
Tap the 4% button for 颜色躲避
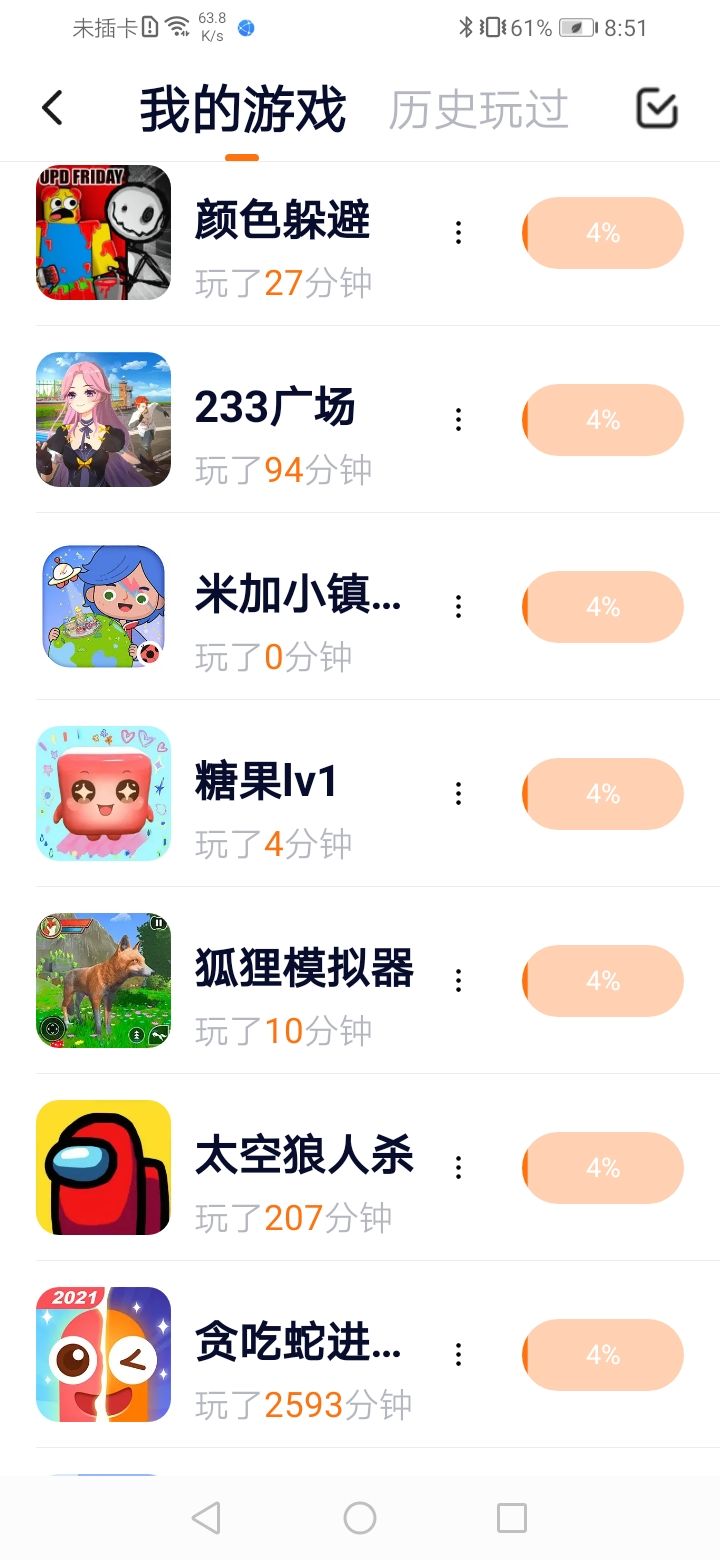603,233
